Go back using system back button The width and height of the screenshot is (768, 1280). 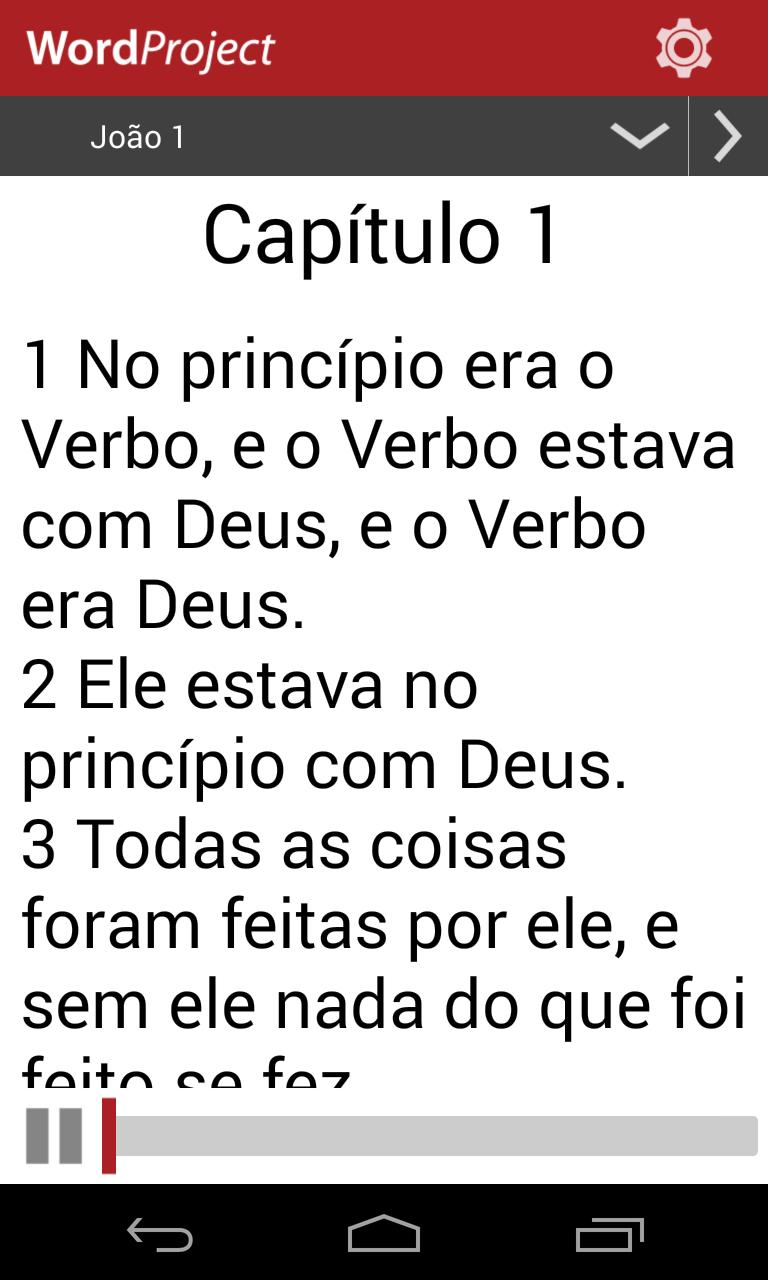tap(160, 1234)
